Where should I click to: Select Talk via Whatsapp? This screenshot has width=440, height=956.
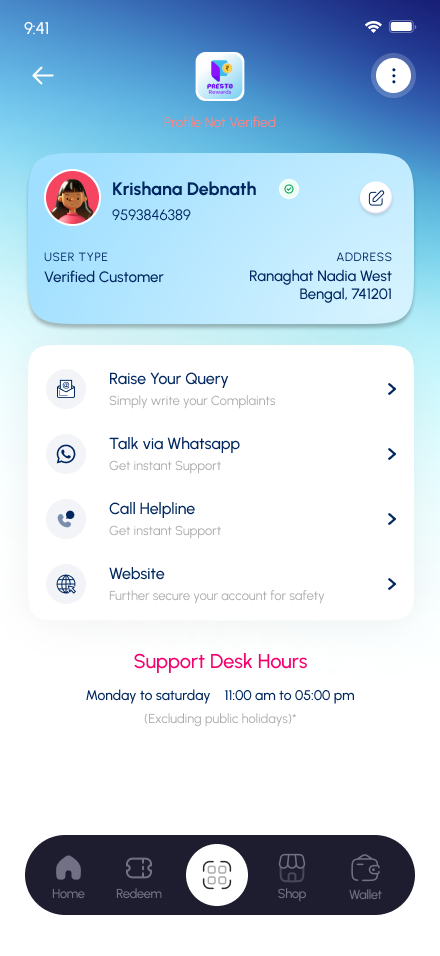[221, 454]
